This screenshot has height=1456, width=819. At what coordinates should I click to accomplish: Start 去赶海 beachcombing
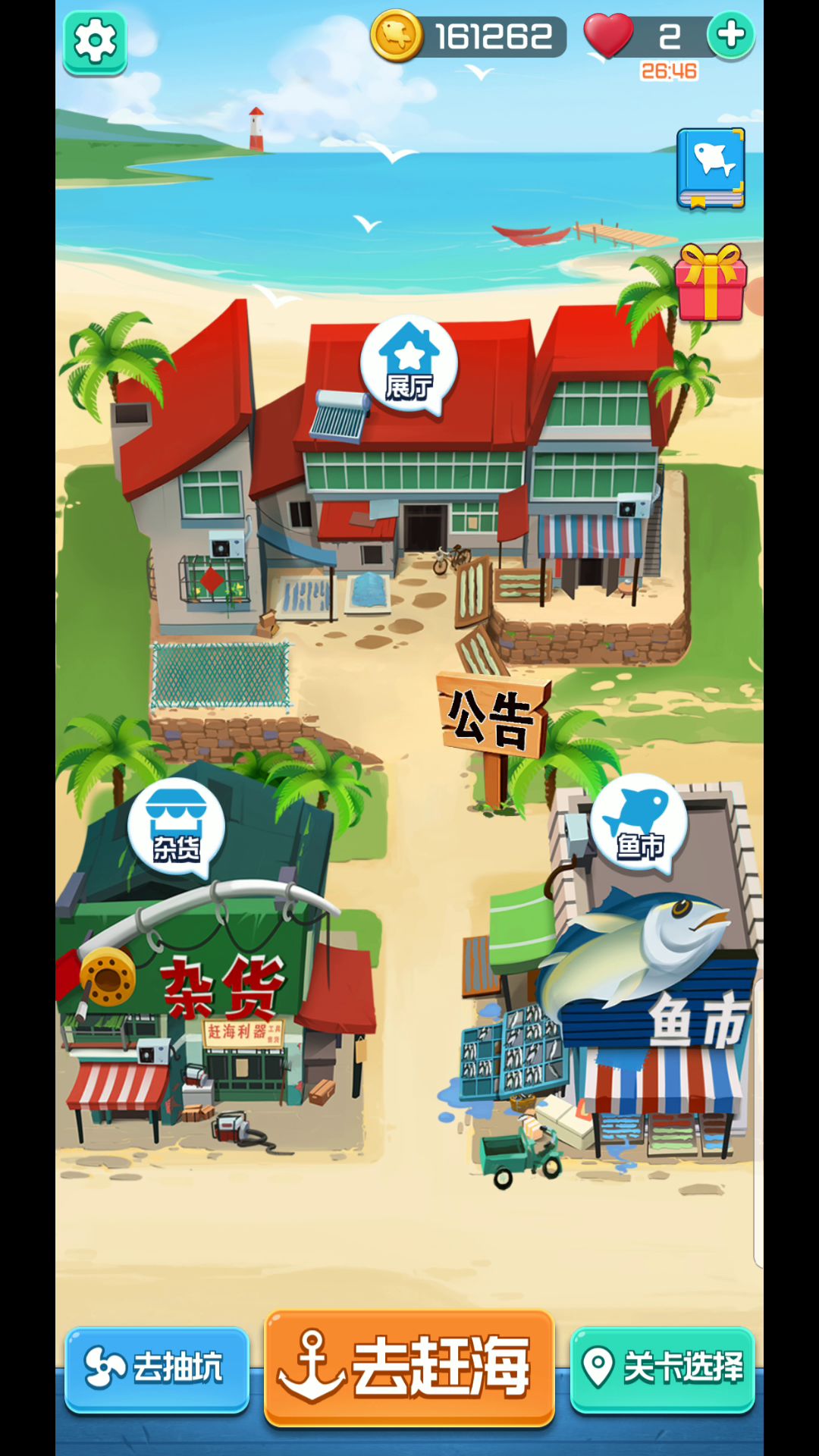[x=409, y=1367]
